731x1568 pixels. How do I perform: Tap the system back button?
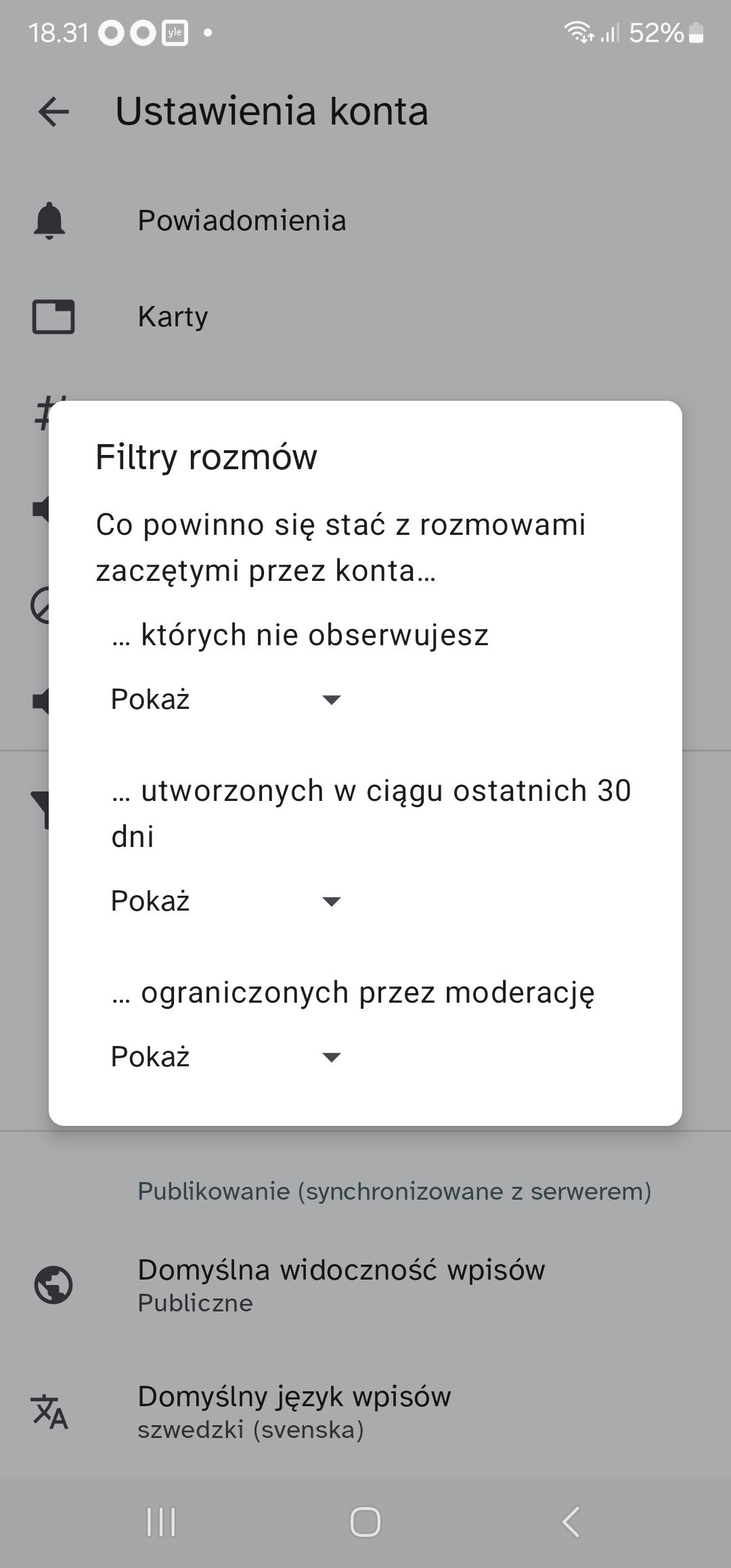tap(571, 1522)
